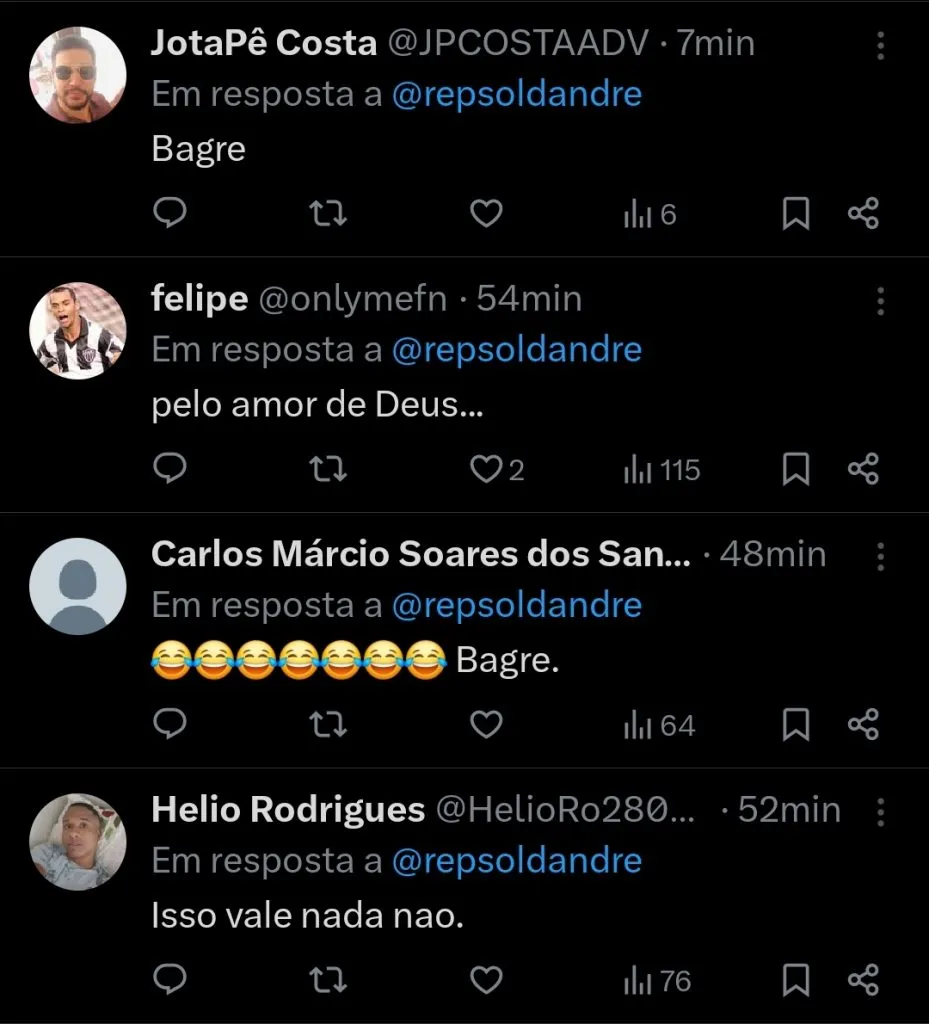Bookmark Helio Rodrigues' tweet
The height and width of the screenshot is (1024, 929).
pyautogui.click(x=795, y=981)
